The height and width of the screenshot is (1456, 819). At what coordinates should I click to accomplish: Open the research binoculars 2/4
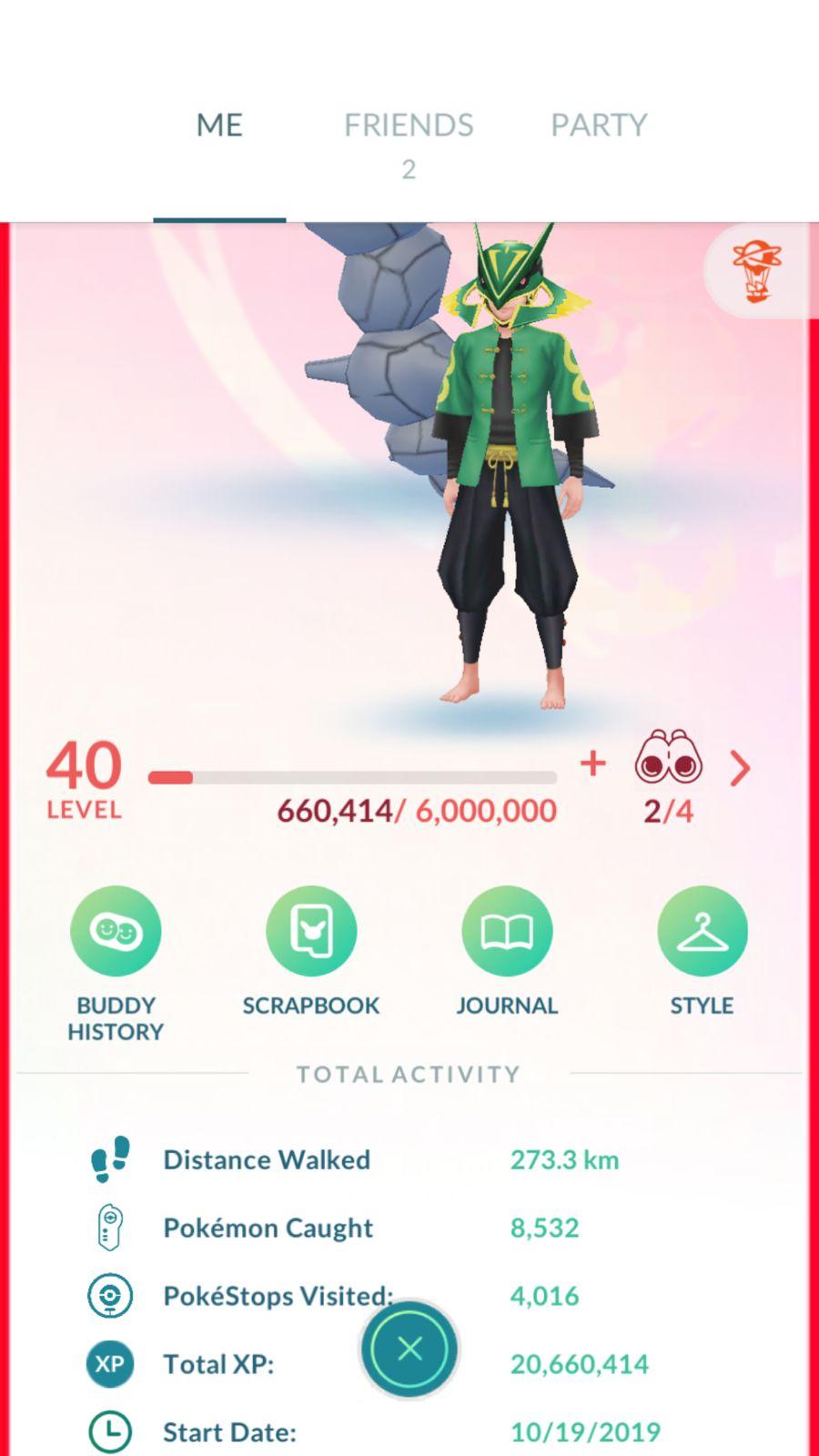point(669,776)
